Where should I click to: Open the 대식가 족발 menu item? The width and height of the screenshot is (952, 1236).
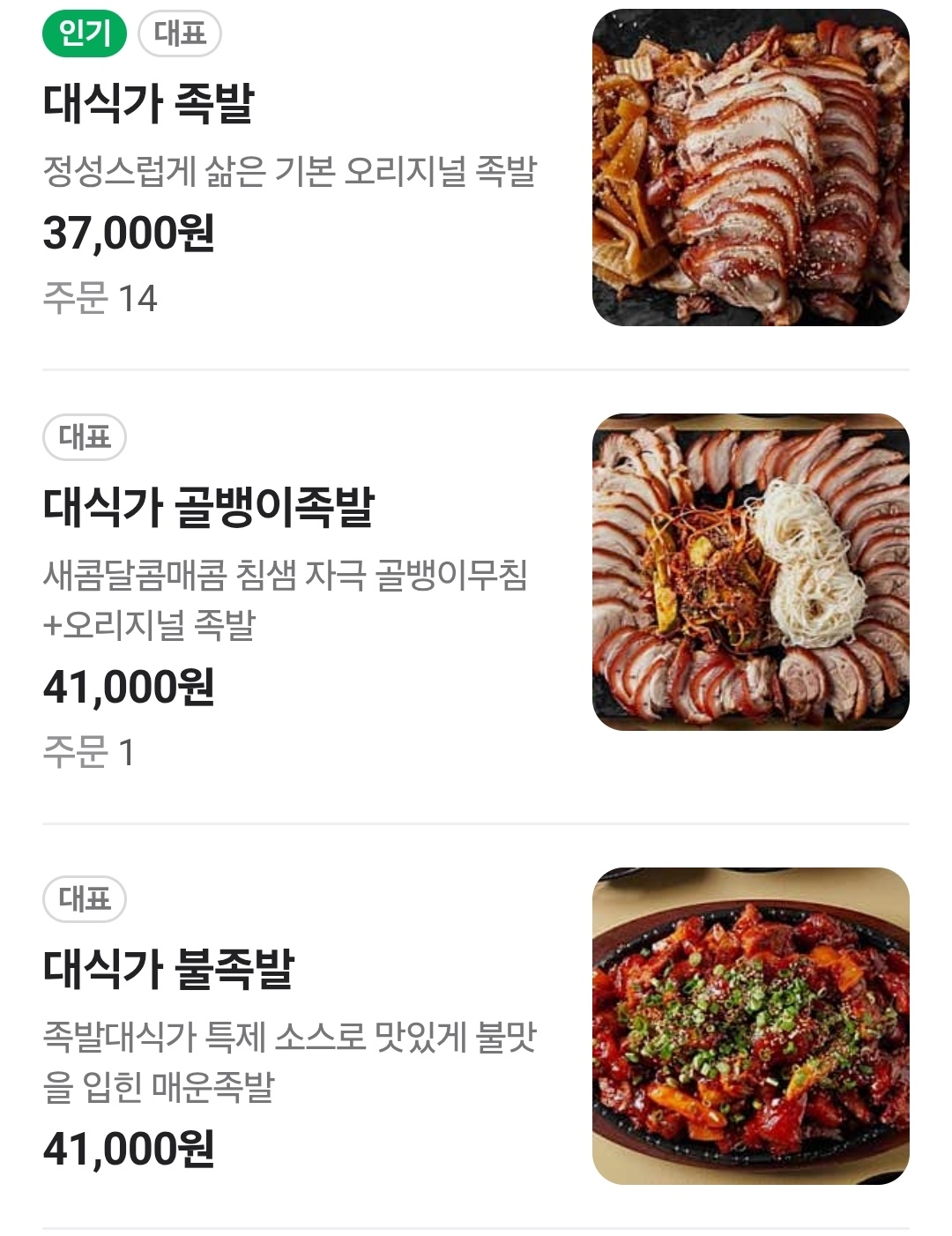(x=148, y=103)
